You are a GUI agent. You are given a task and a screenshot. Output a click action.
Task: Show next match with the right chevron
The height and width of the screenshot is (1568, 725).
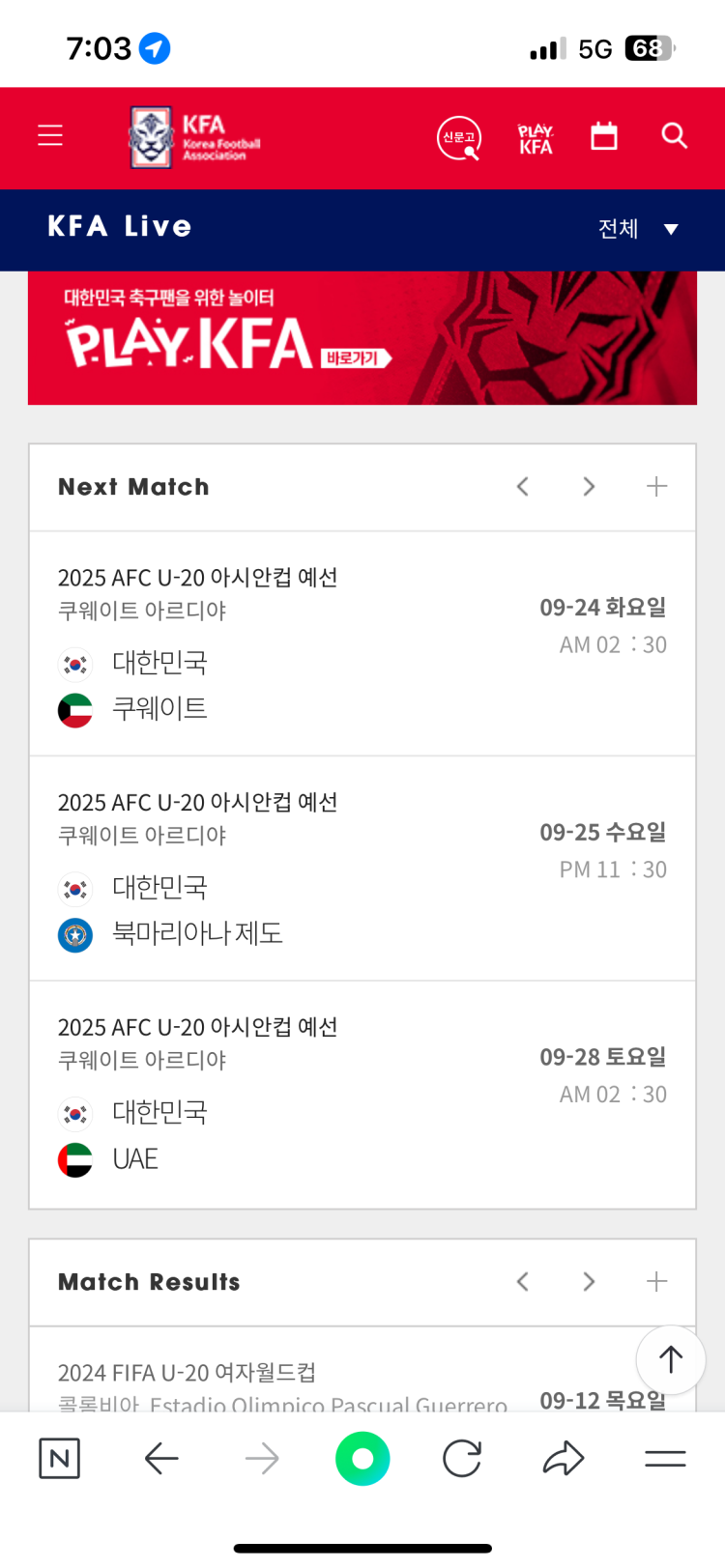pos(589,487)
